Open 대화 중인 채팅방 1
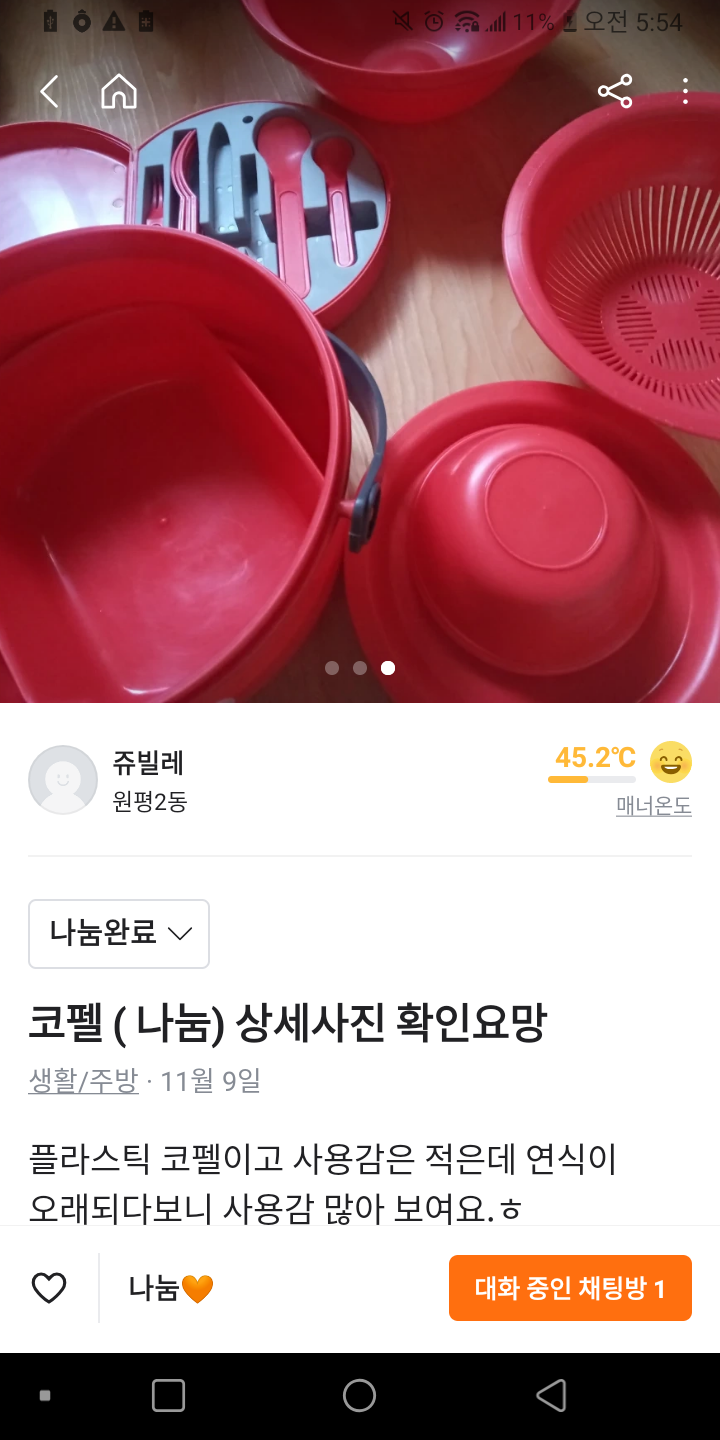Image resolution: width=720 pixels, height=1440 pixels. coord(570,1288)
